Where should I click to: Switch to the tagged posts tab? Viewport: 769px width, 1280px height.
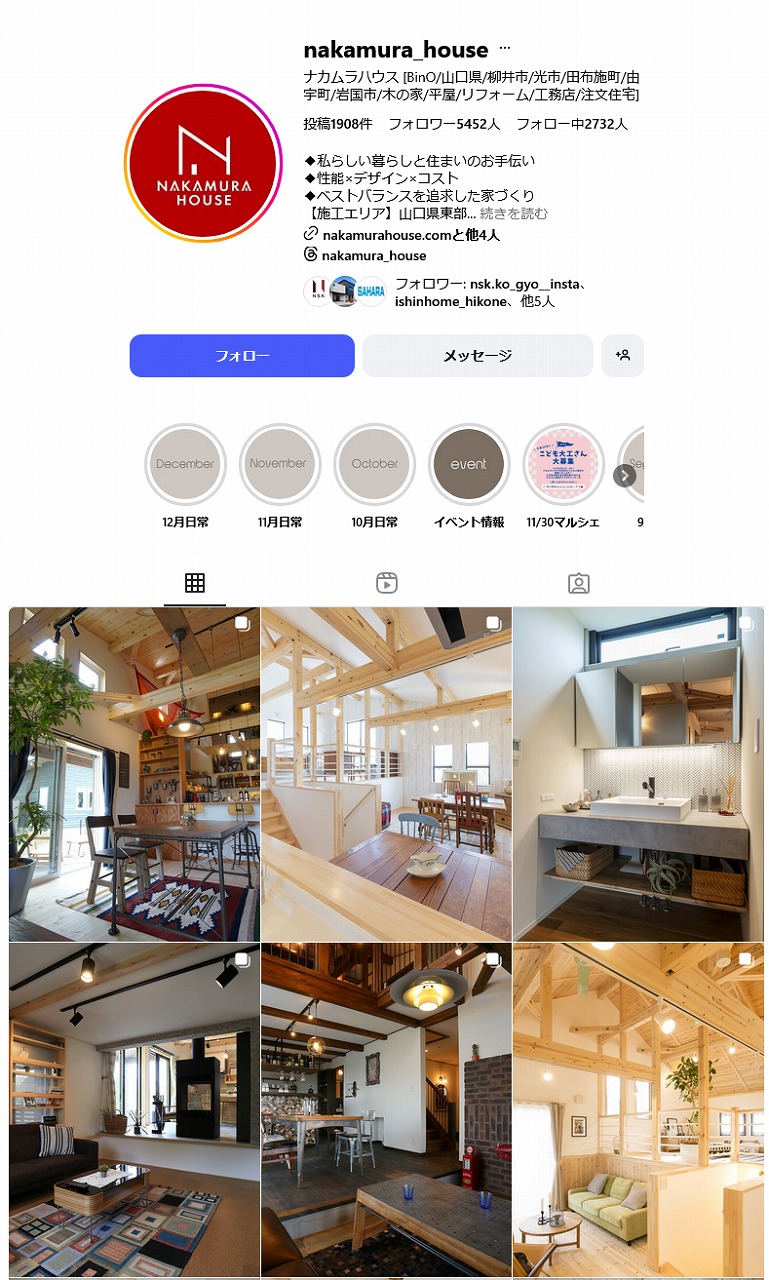[x=578, y=583]
